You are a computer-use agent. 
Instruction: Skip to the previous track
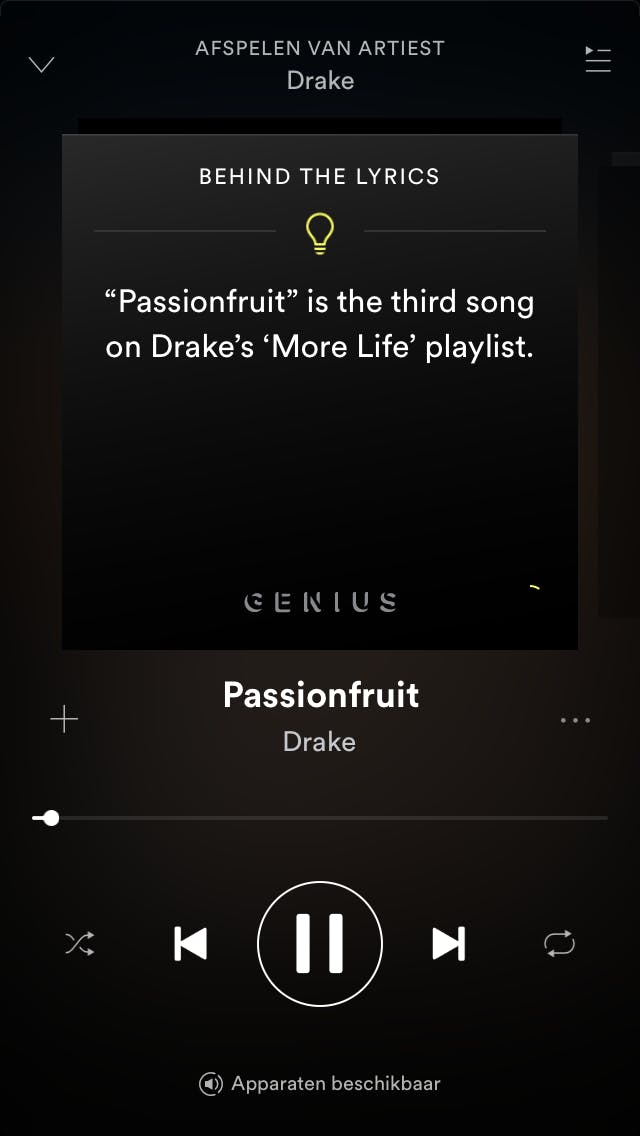tap(190, 943)
